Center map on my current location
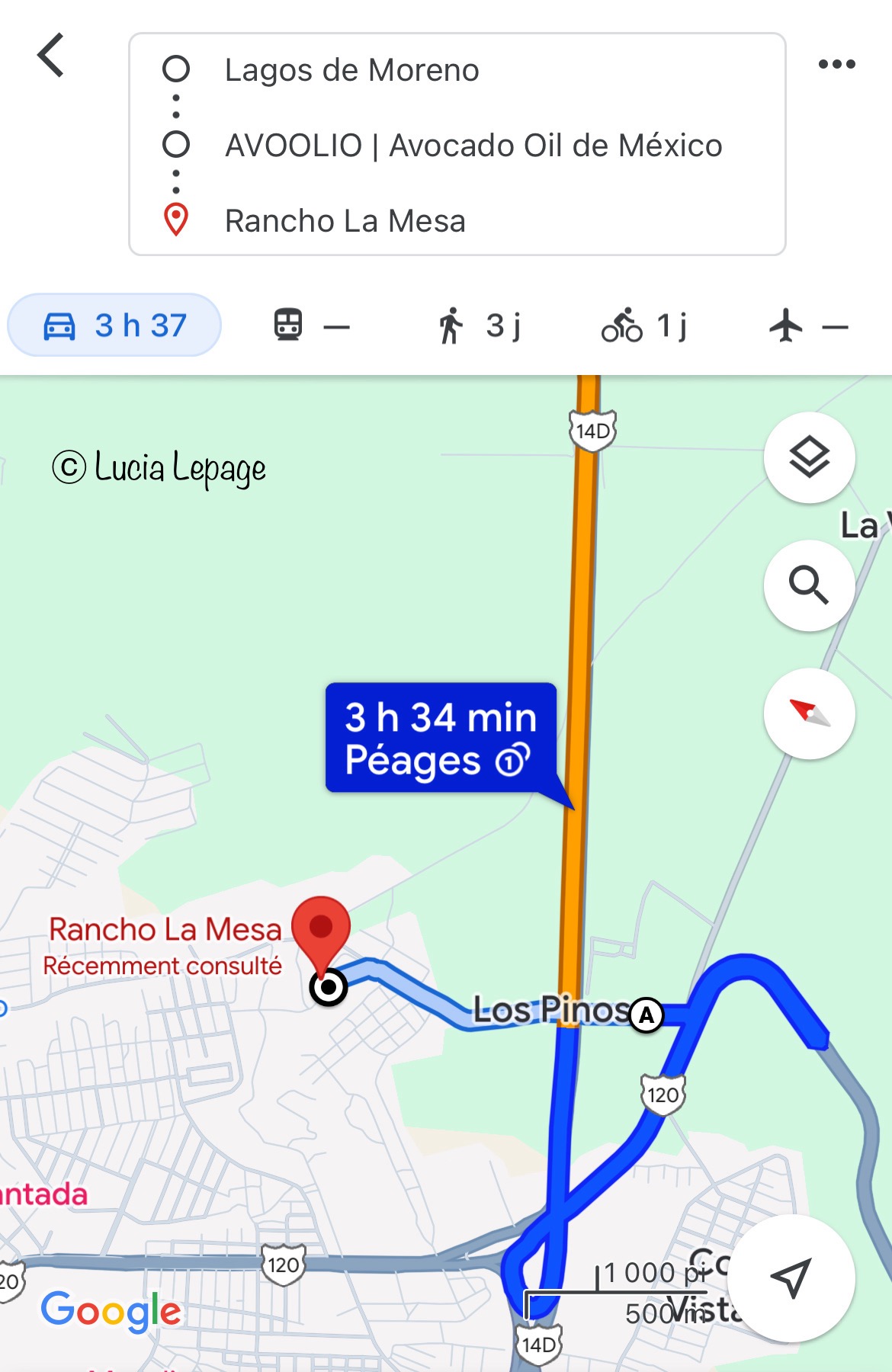Viewport: 892px width, 1372px height. coord(791,1277)
